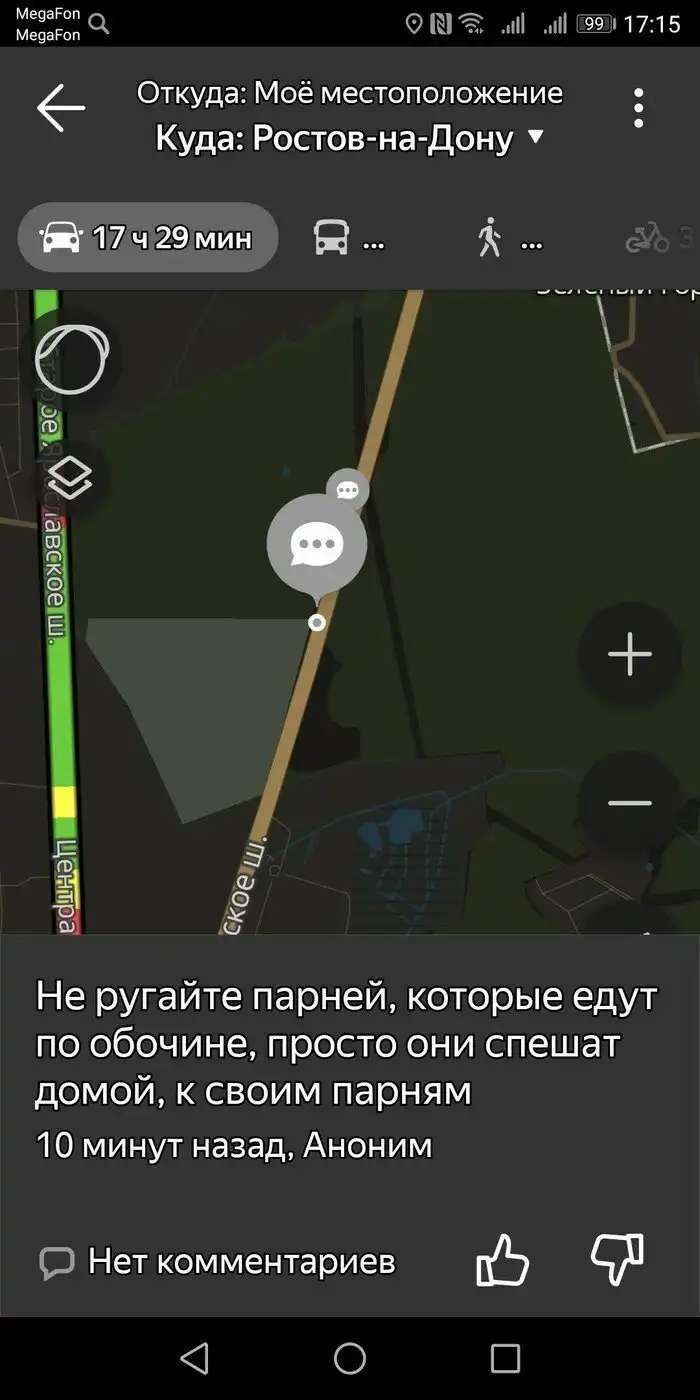Show recent apps
This screenshot has width=700, height=1400.
coord(505,1358)
